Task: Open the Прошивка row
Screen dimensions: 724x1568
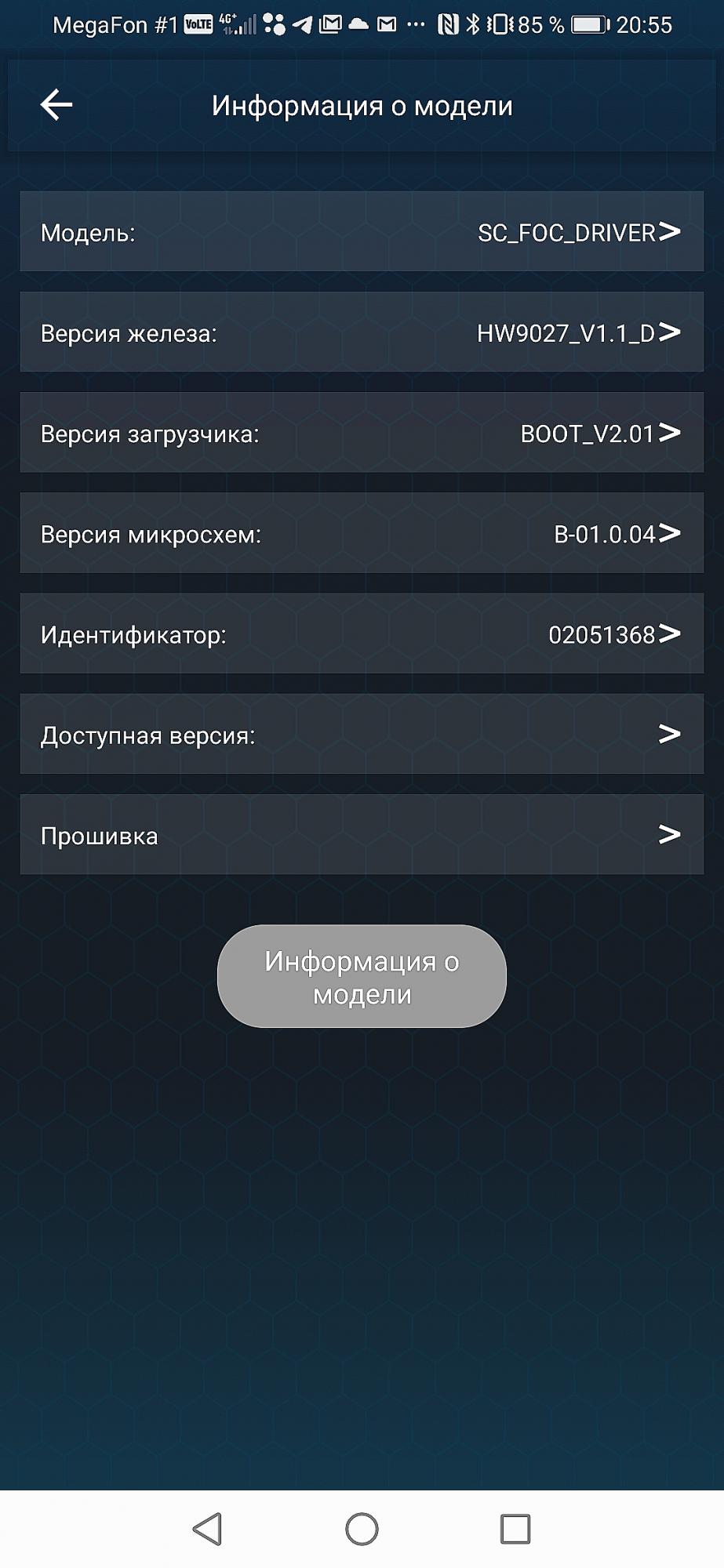Action: pos(362,834)
